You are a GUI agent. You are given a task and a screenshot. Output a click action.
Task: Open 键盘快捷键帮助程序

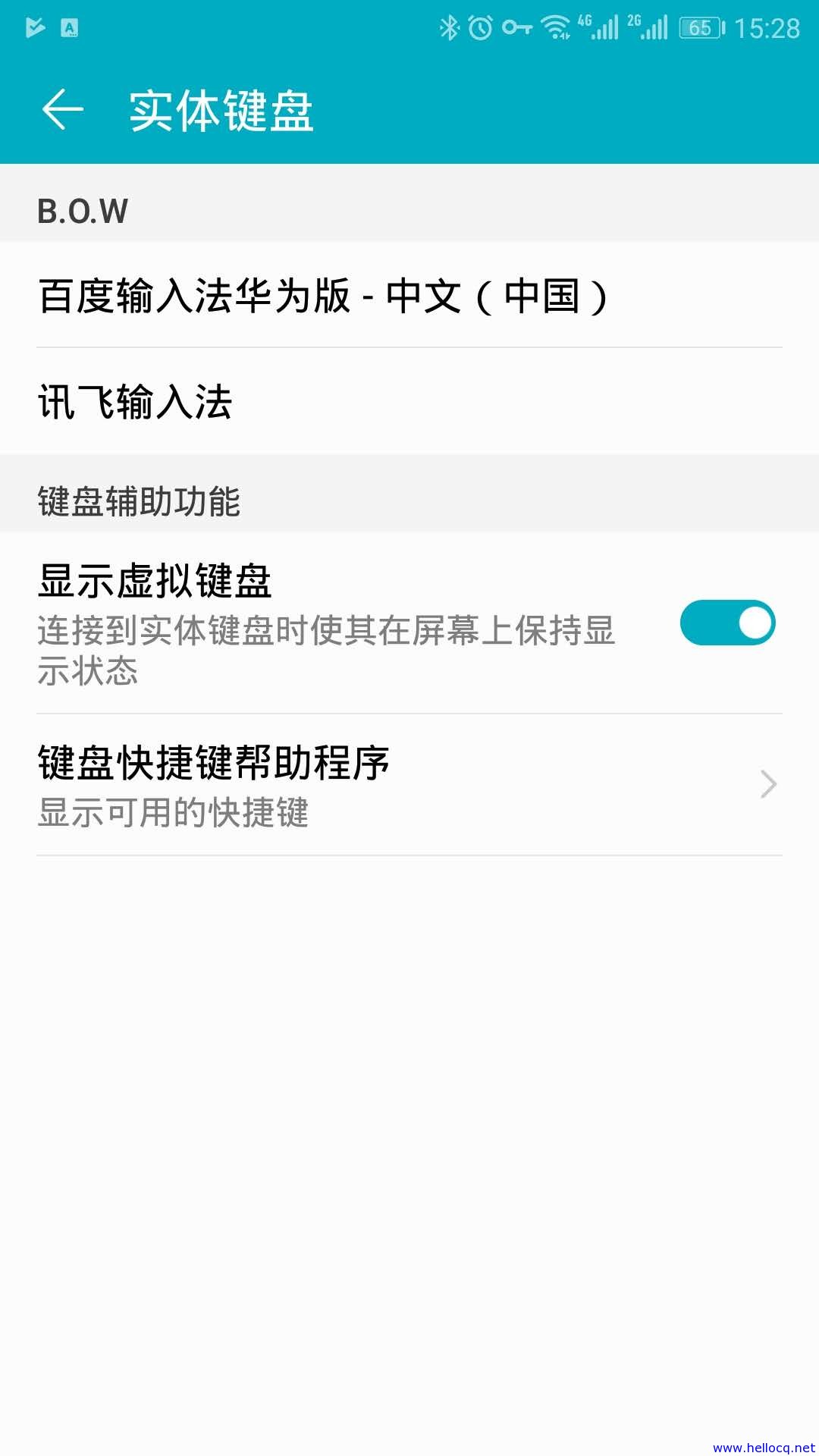[409, 785]
